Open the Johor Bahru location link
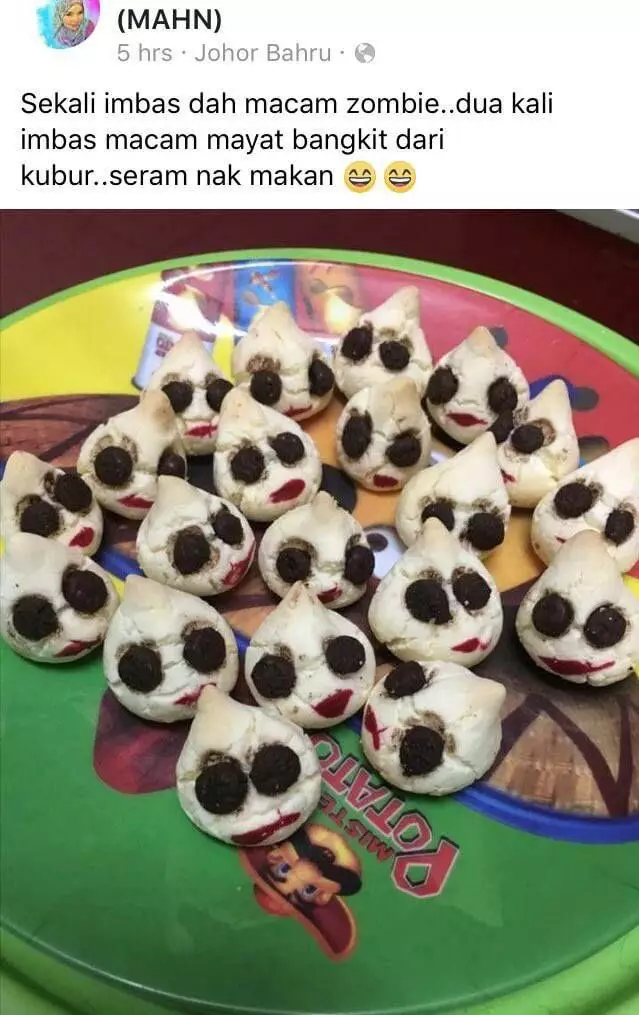 (x=262, y=53)
